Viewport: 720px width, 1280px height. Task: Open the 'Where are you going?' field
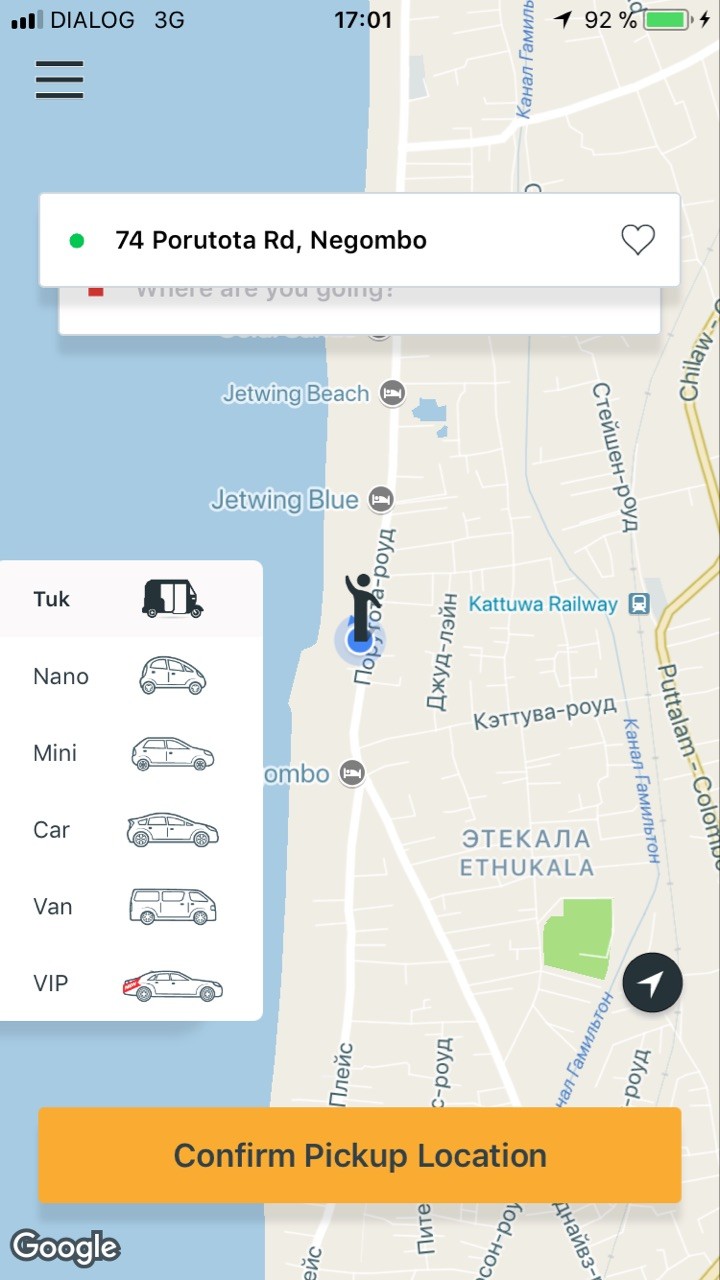tap(360, 312)
